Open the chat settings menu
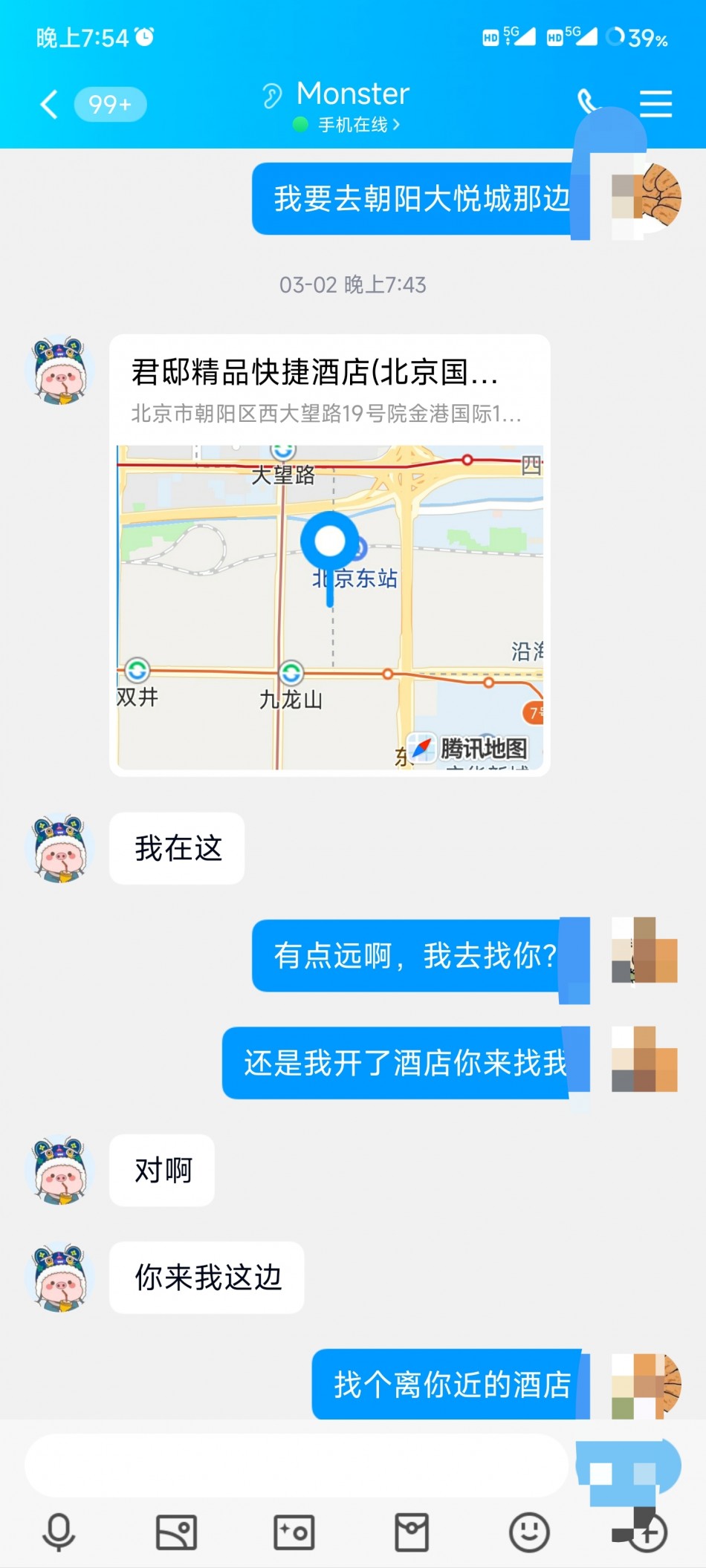The image size is (706, 1568). click(655, 103)
